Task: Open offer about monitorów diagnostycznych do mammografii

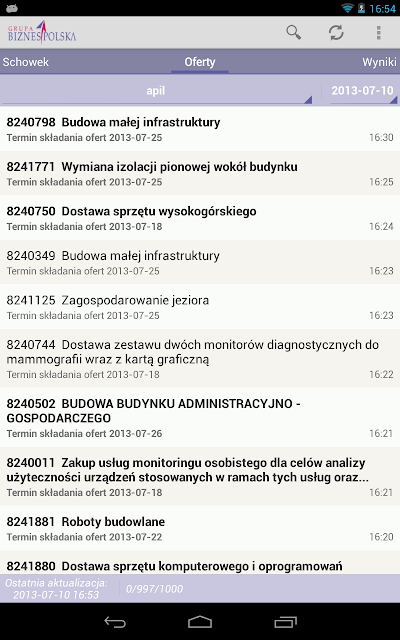Action: [x=200, y=358]
